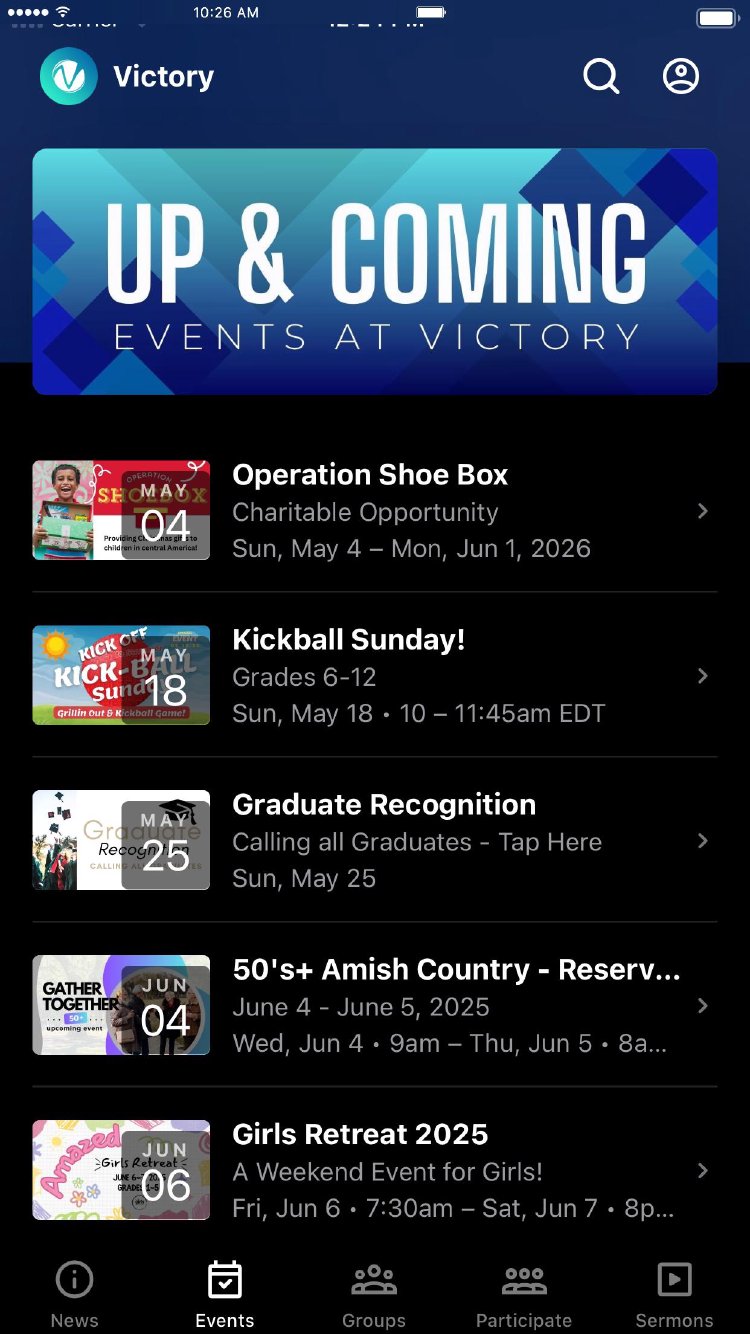Open the user profile icon
The image size is (750, 1334).
coord(681,76)
